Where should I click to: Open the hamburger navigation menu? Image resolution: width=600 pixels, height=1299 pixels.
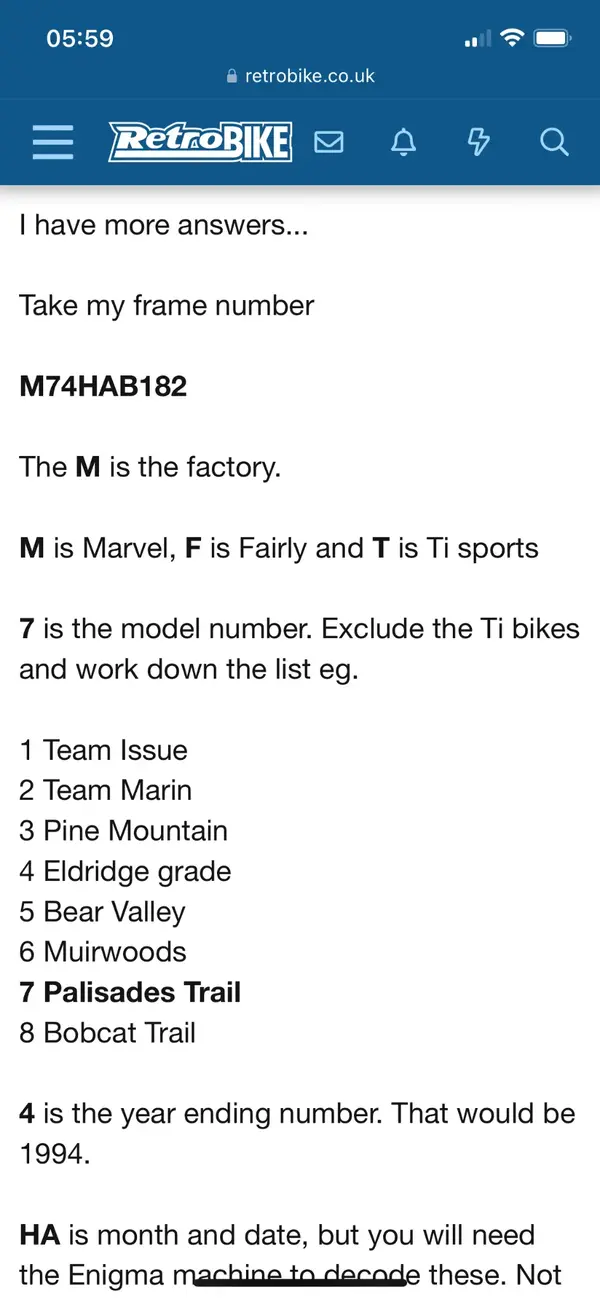click(53, 142)
